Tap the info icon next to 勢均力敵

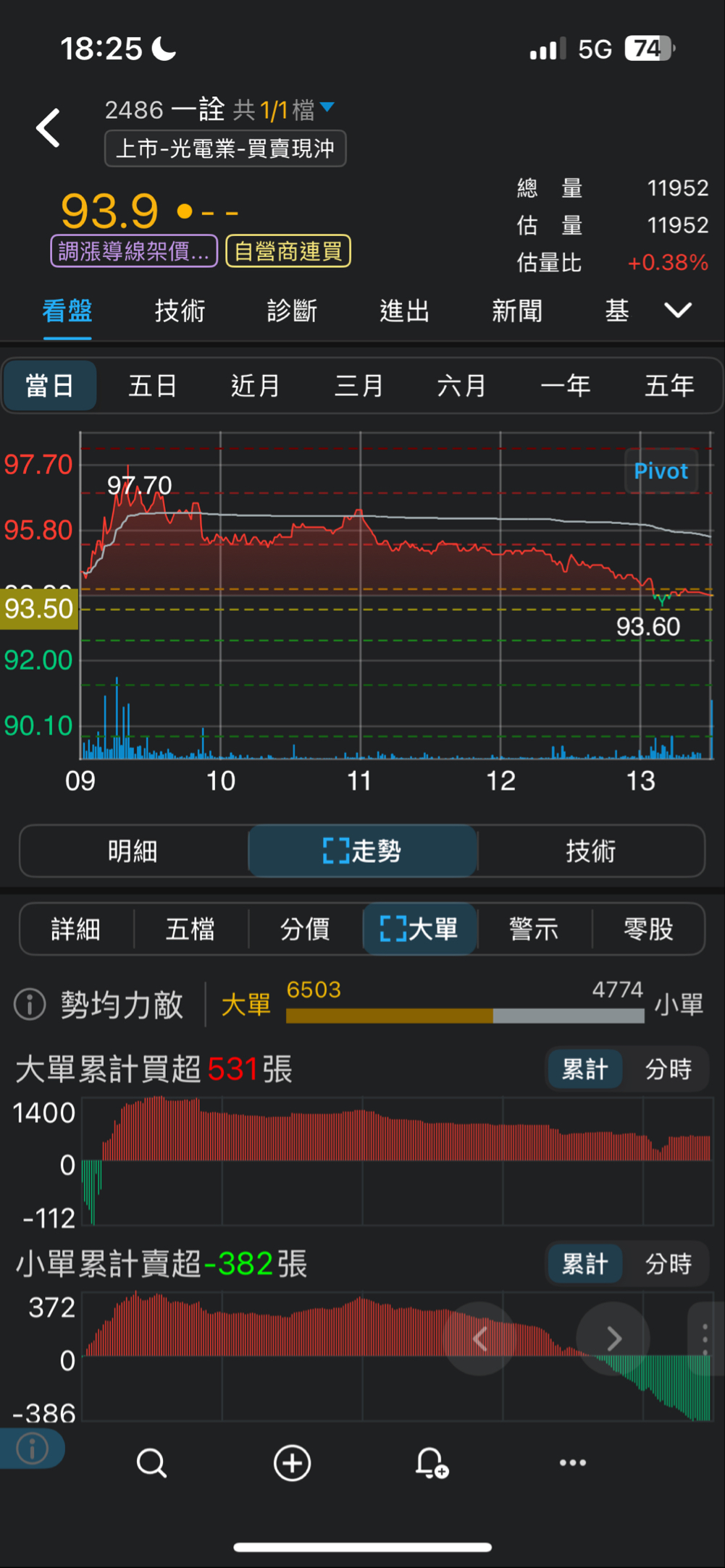(30, 1004)
